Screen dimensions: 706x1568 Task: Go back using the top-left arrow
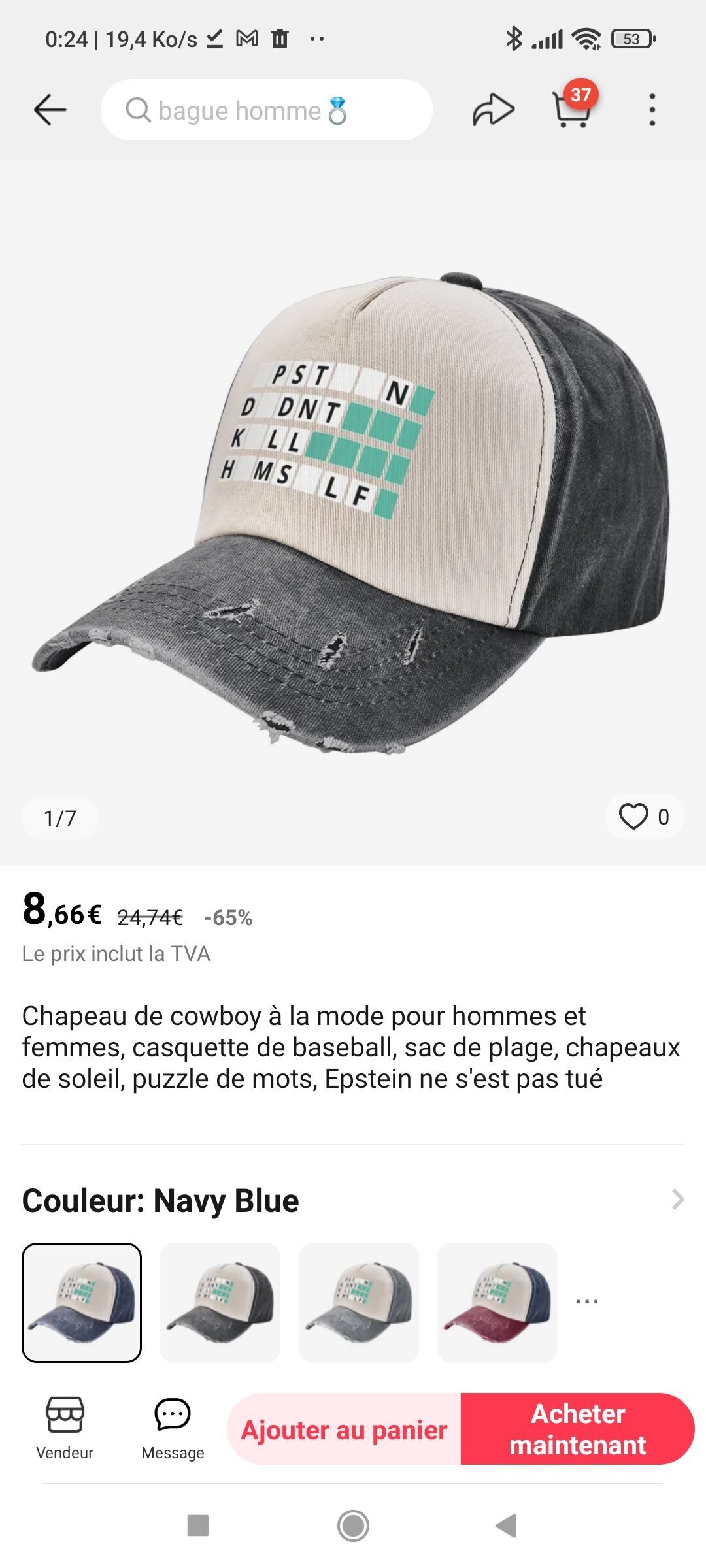(50, 110)
